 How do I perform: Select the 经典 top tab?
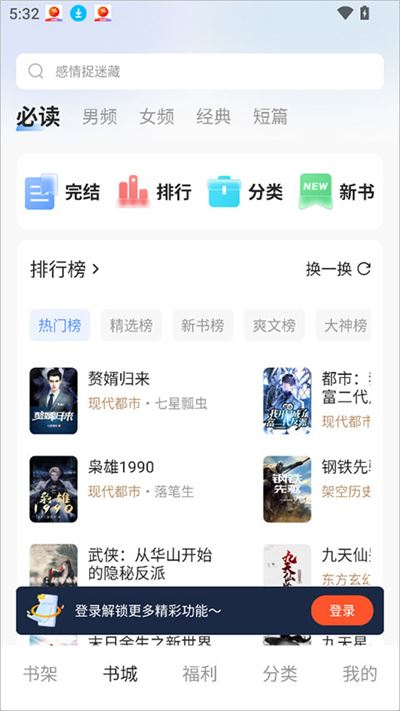[214, 117]
